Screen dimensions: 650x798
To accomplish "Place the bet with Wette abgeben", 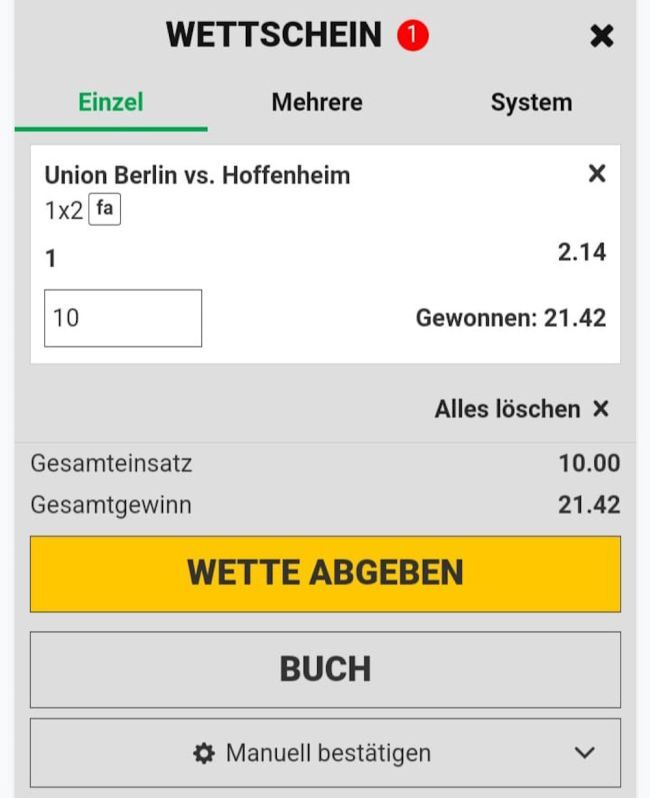I will (x=325, y=573).
